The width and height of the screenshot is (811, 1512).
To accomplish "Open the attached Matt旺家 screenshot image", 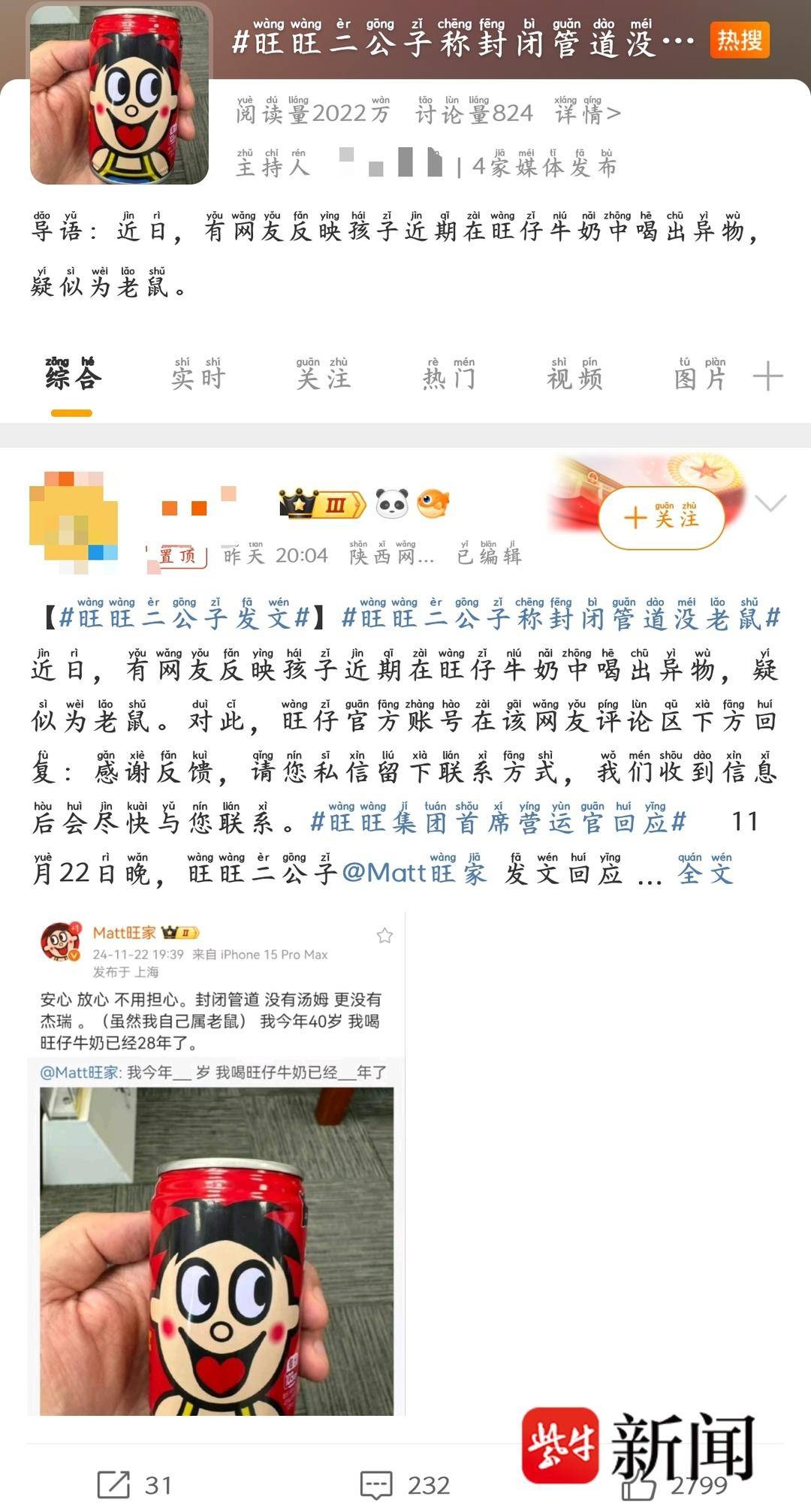I will coord(216,1164).
